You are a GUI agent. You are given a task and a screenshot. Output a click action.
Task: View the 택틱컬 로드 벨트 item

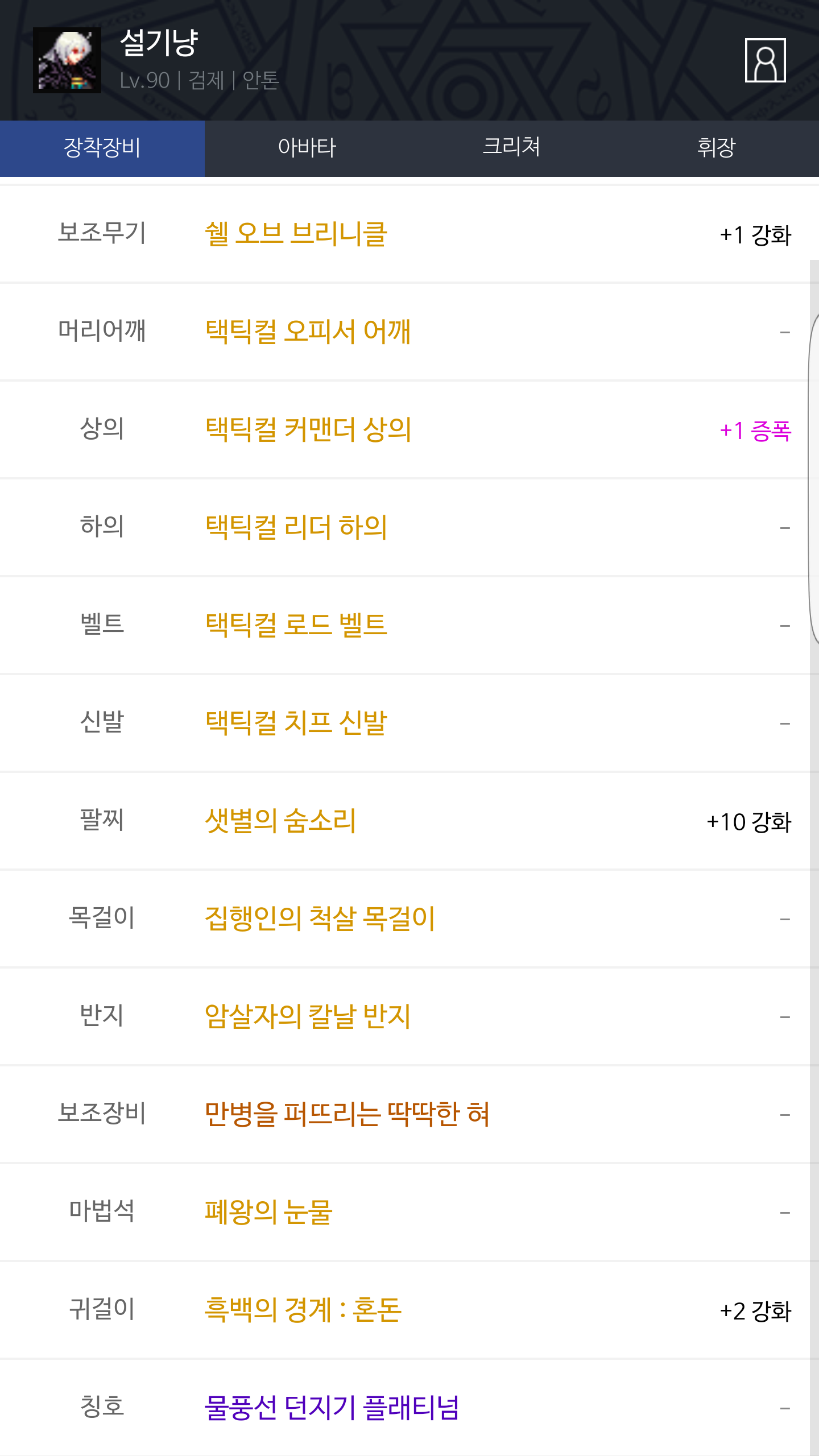click(296, 625)
